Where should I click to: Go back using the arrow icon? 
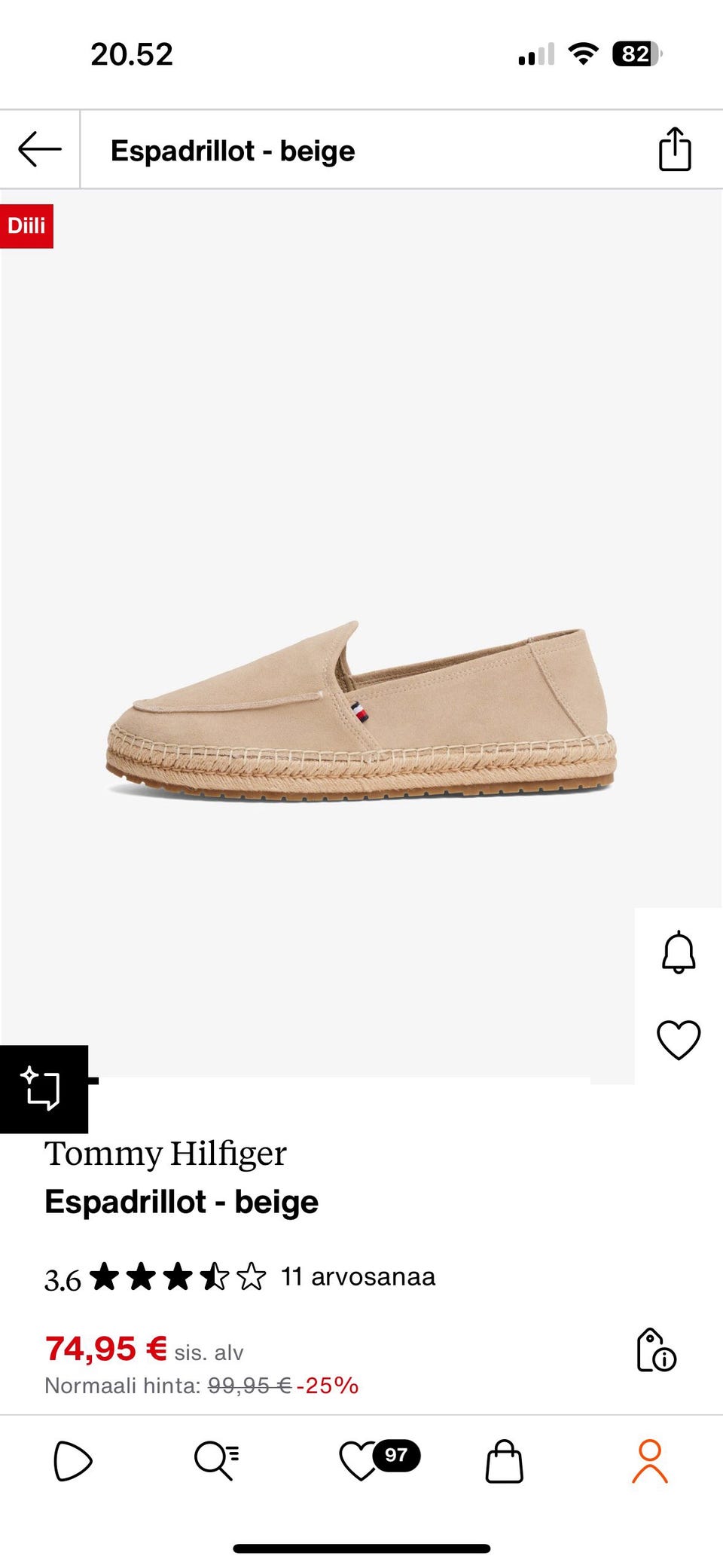click(40, 149)
